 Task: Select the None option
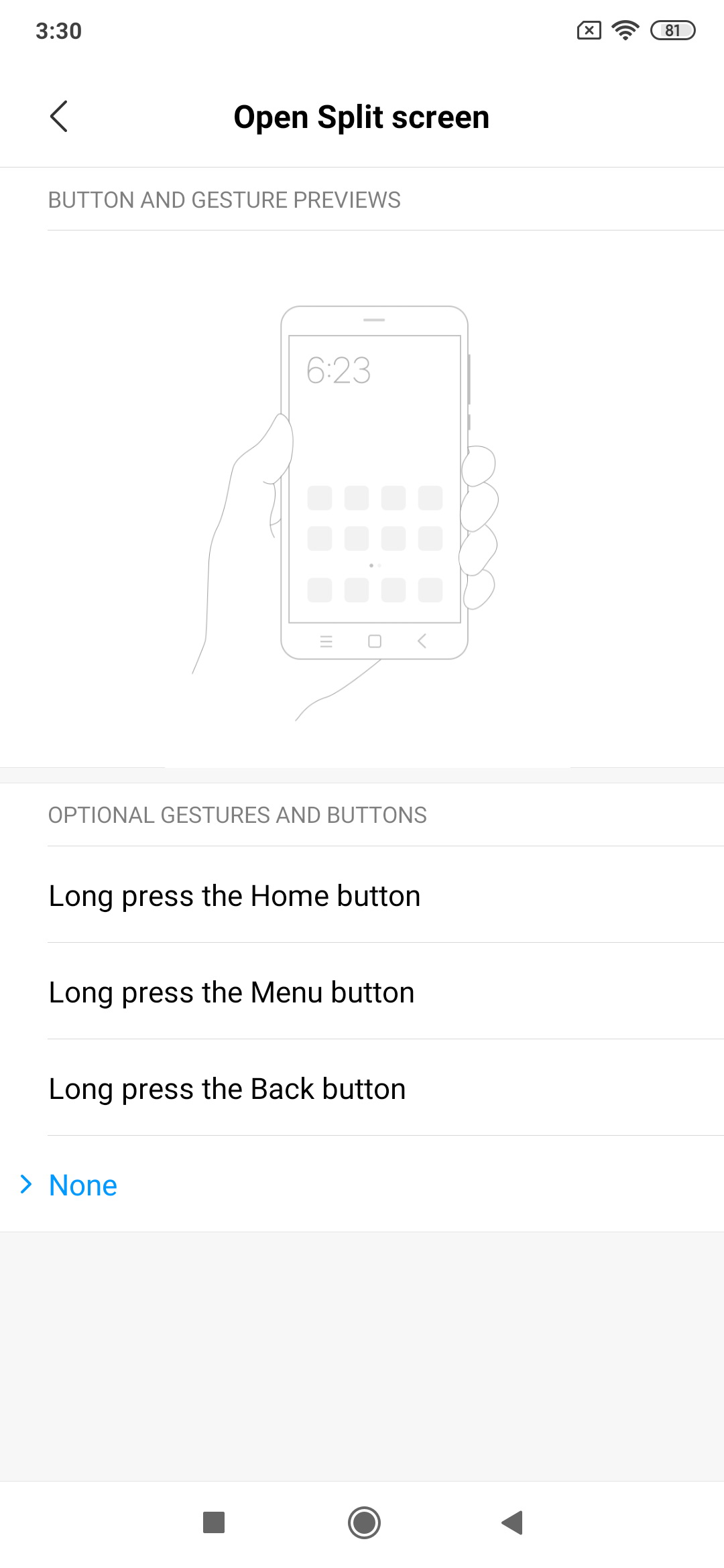(x=362, y=1185)
